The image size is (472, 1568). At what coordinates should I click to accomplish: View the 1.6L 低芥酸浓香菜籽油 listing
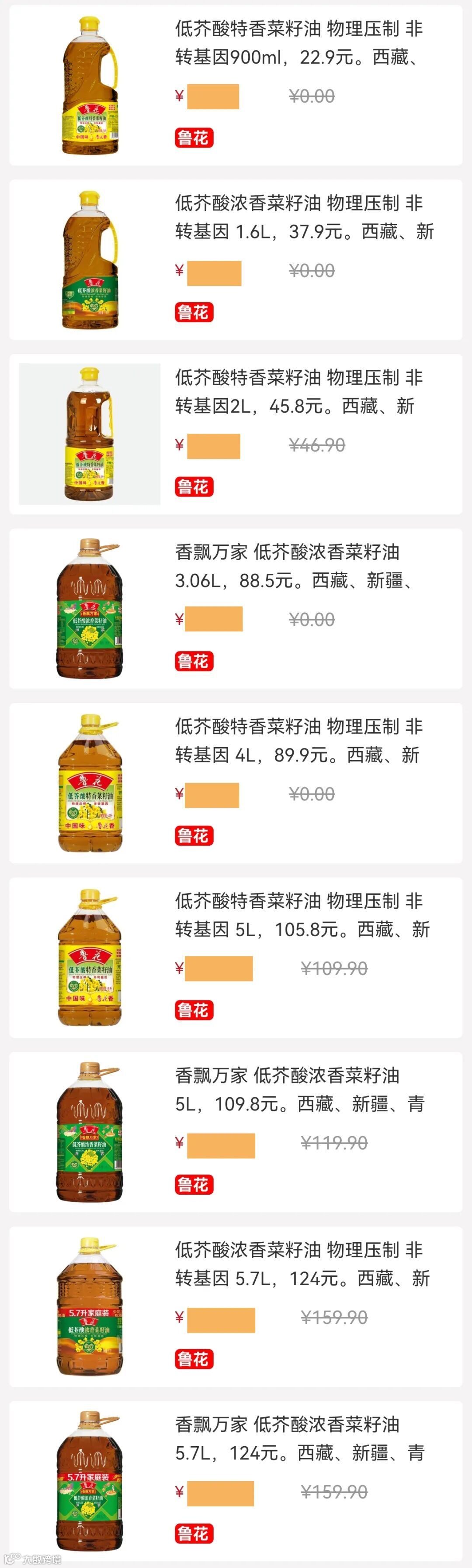pyautogui.click(x=304, y=217)
